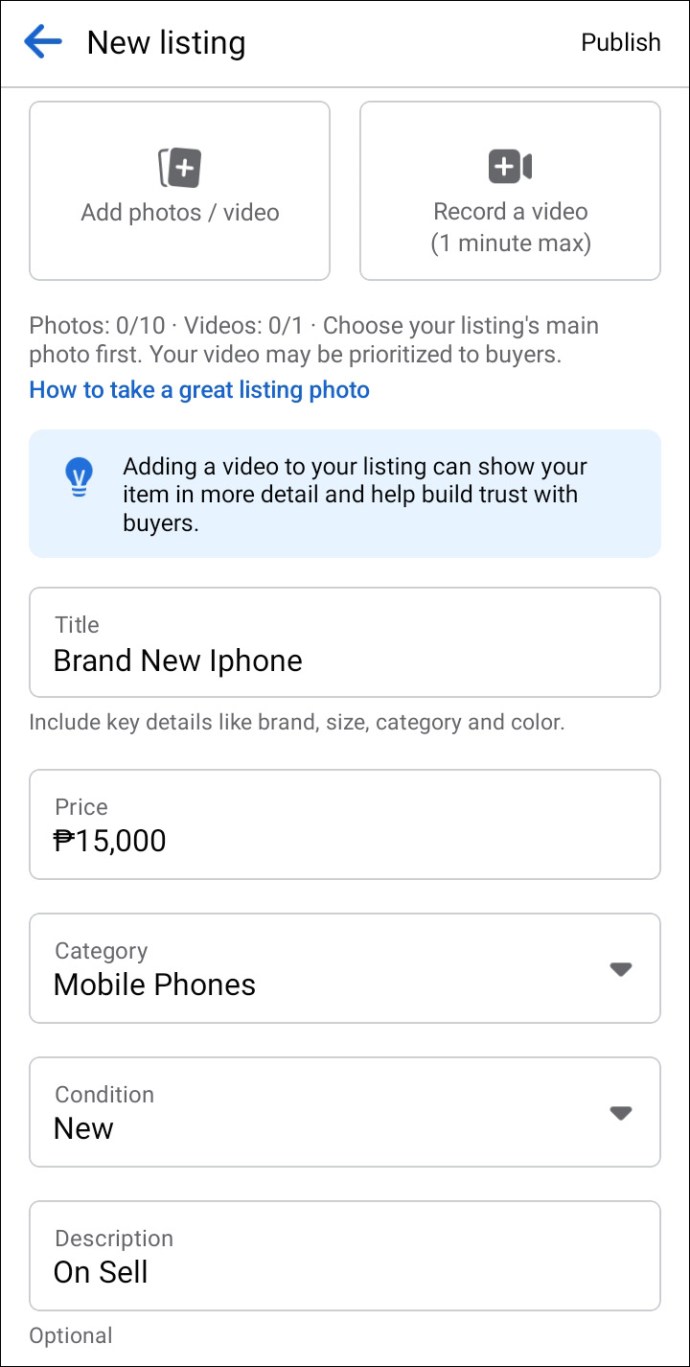Add photos or video to listing
Viewport: 690px width, 1367px height.
pos(180,190)
